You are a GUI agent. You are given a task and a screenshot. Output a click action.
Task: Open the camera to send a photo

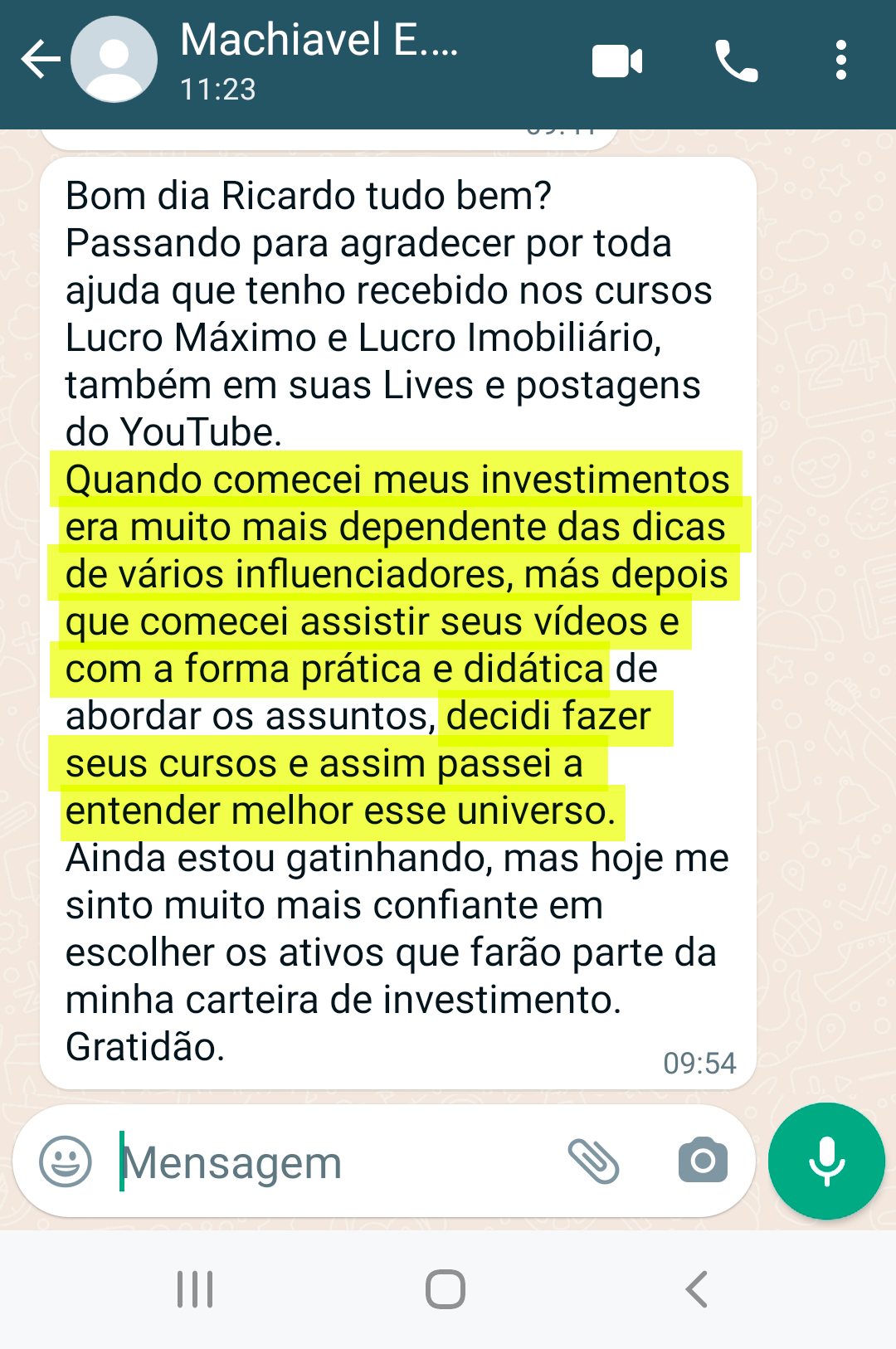(701, 1162)
